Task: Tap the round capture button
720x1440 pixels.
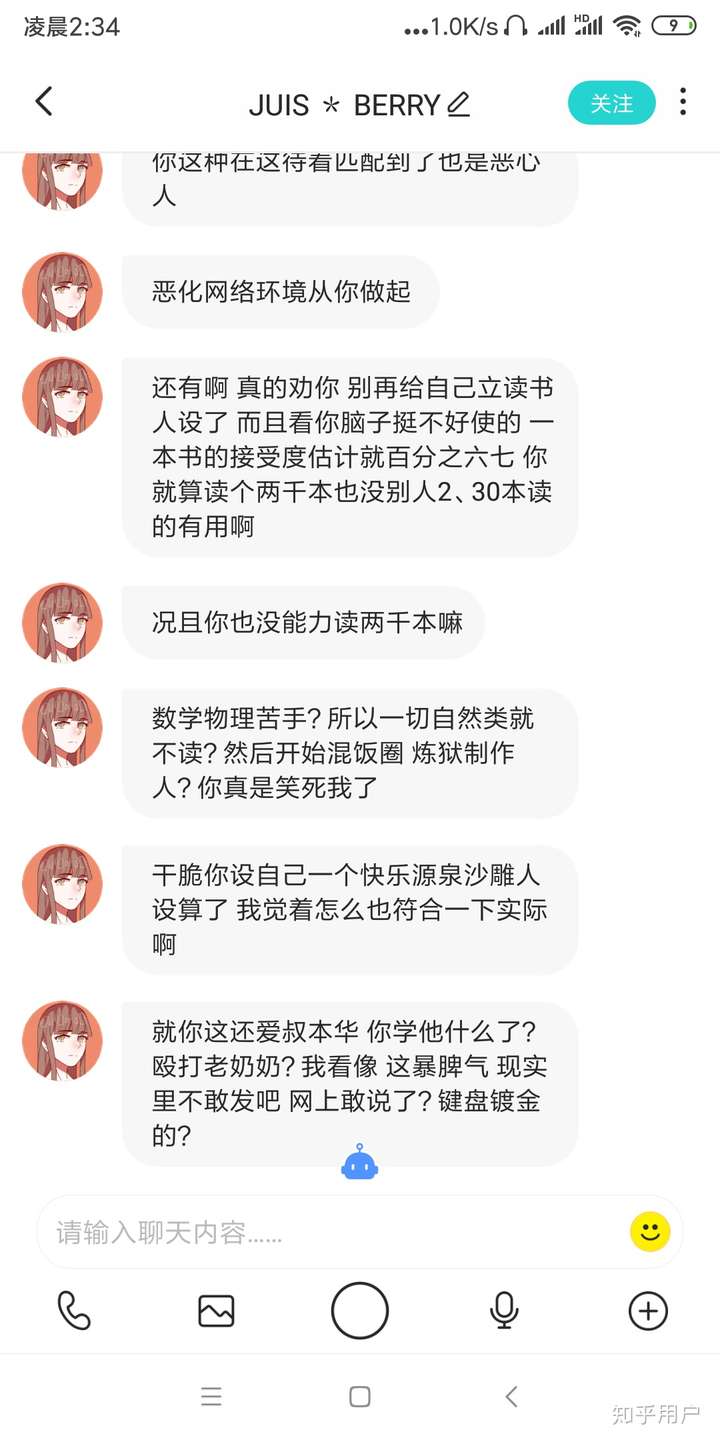Action: click(360, 1310)
